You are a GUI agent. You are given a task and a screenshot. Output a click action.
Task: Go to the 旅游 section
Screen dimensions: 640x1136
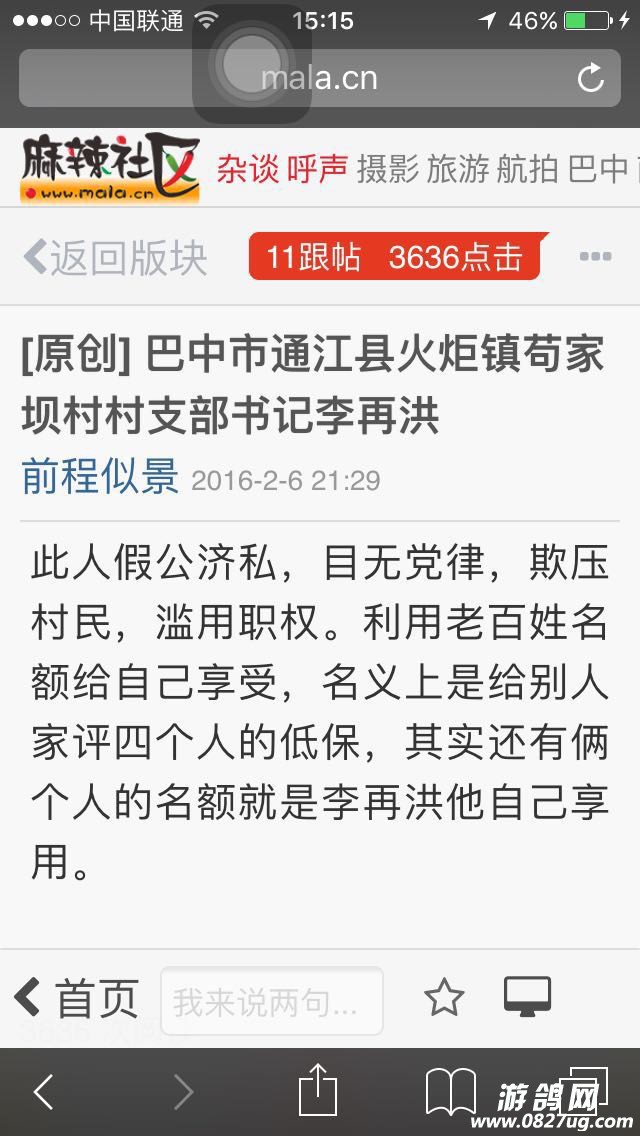pos(458,169)
